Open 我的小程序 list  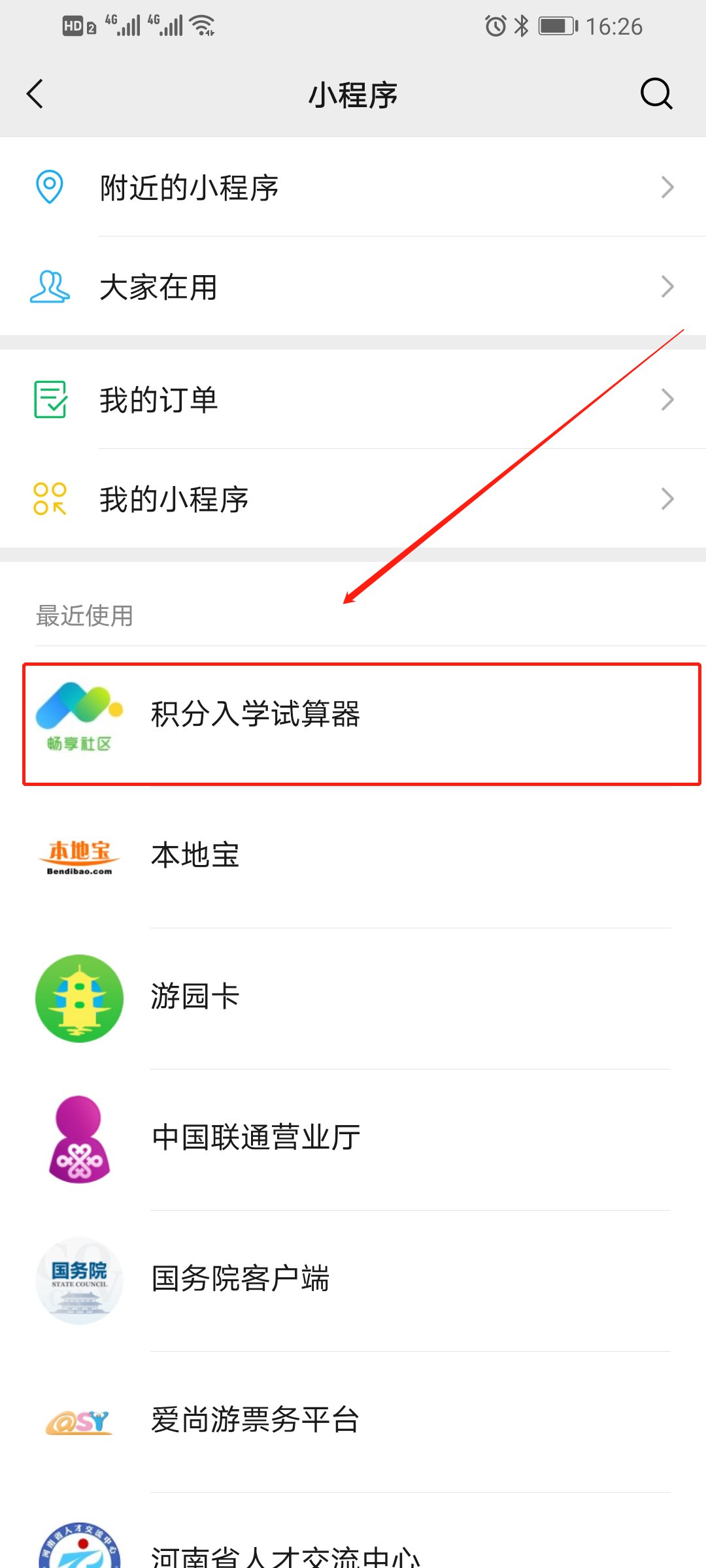tap(353, 499)
